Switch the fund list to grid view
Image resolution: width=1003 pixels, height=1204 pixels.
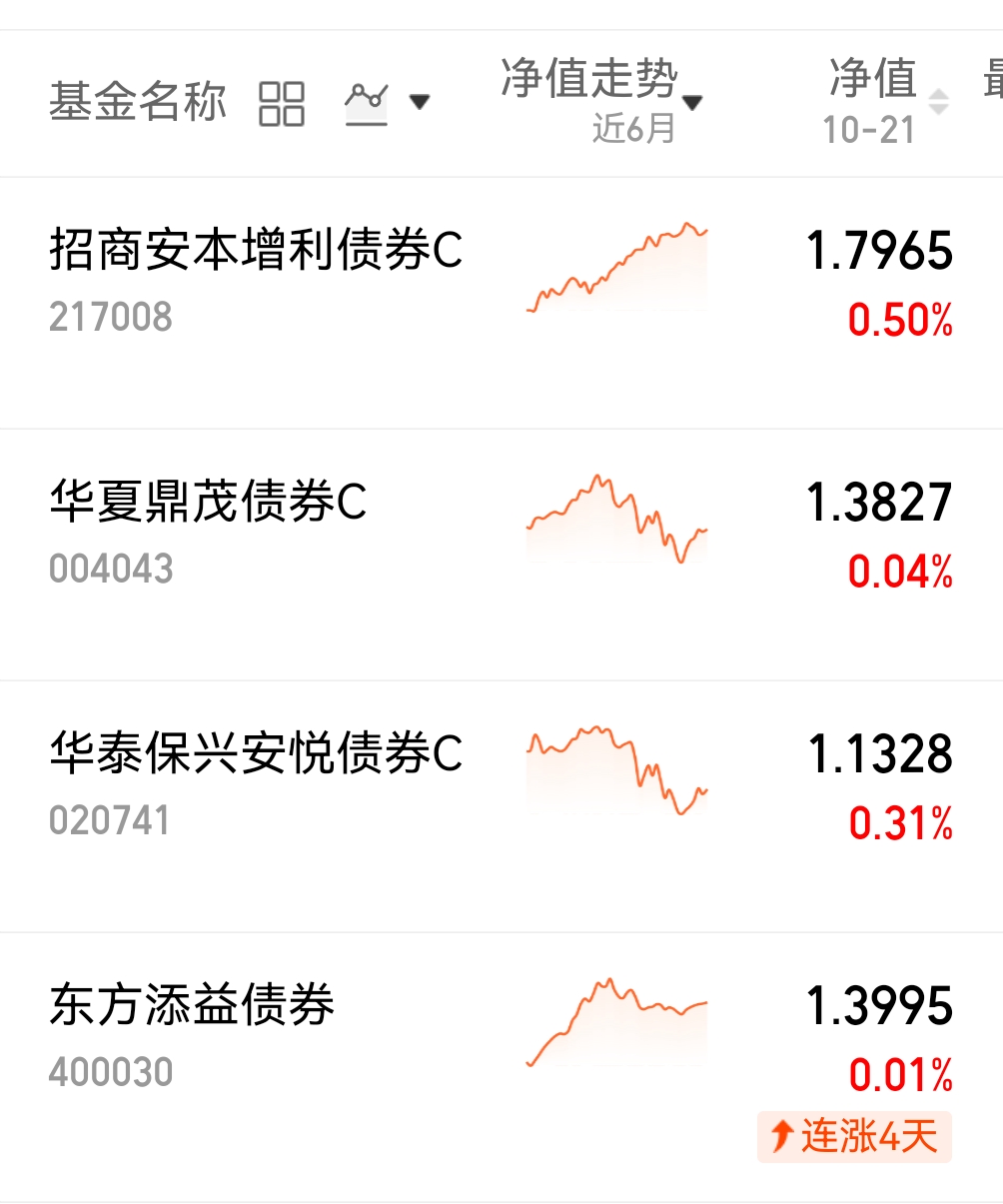coord(281,104)
